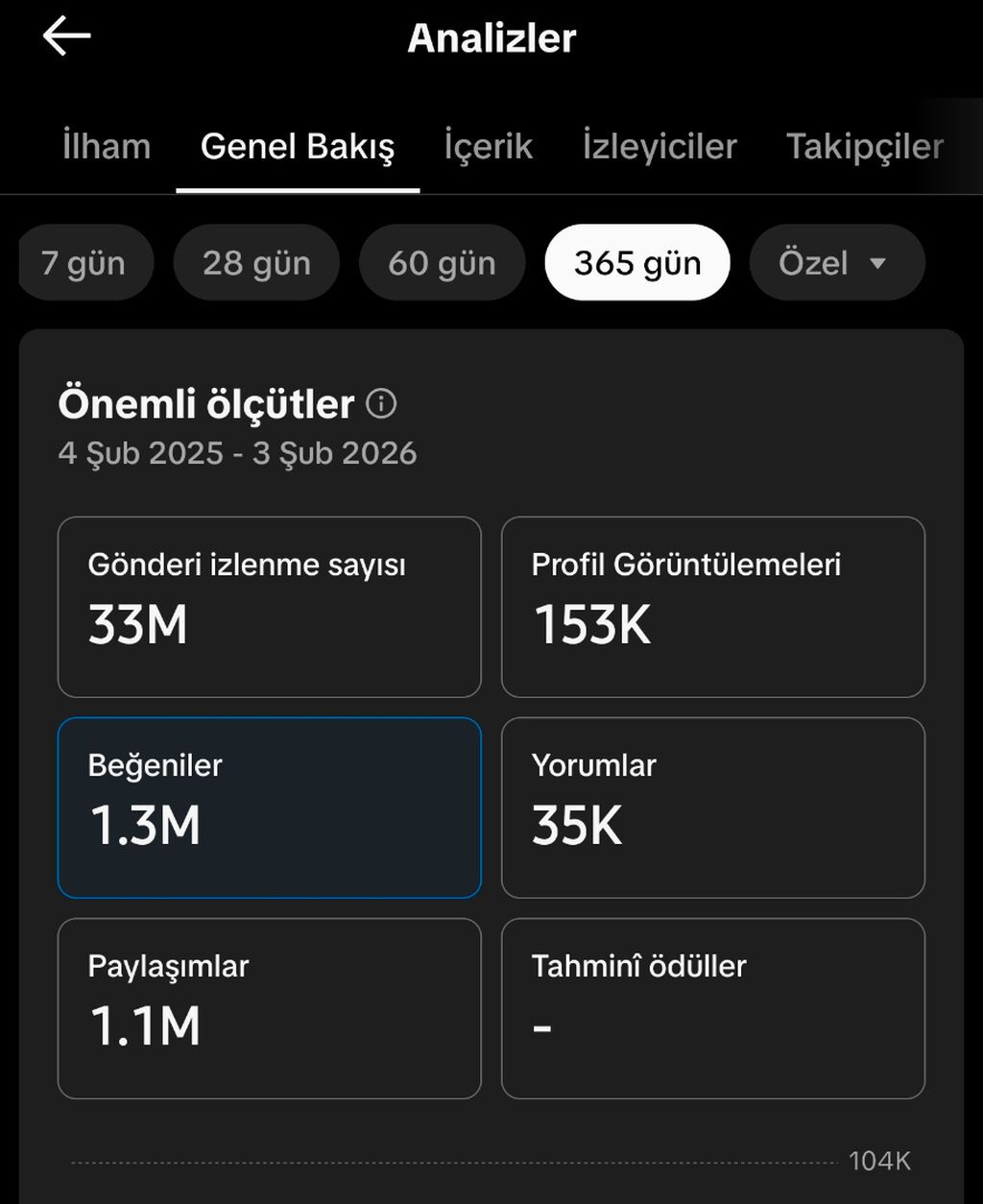Open the İzleyiciler tab
This screenshot has width=983, height=1204.
[x=659, y=147]
